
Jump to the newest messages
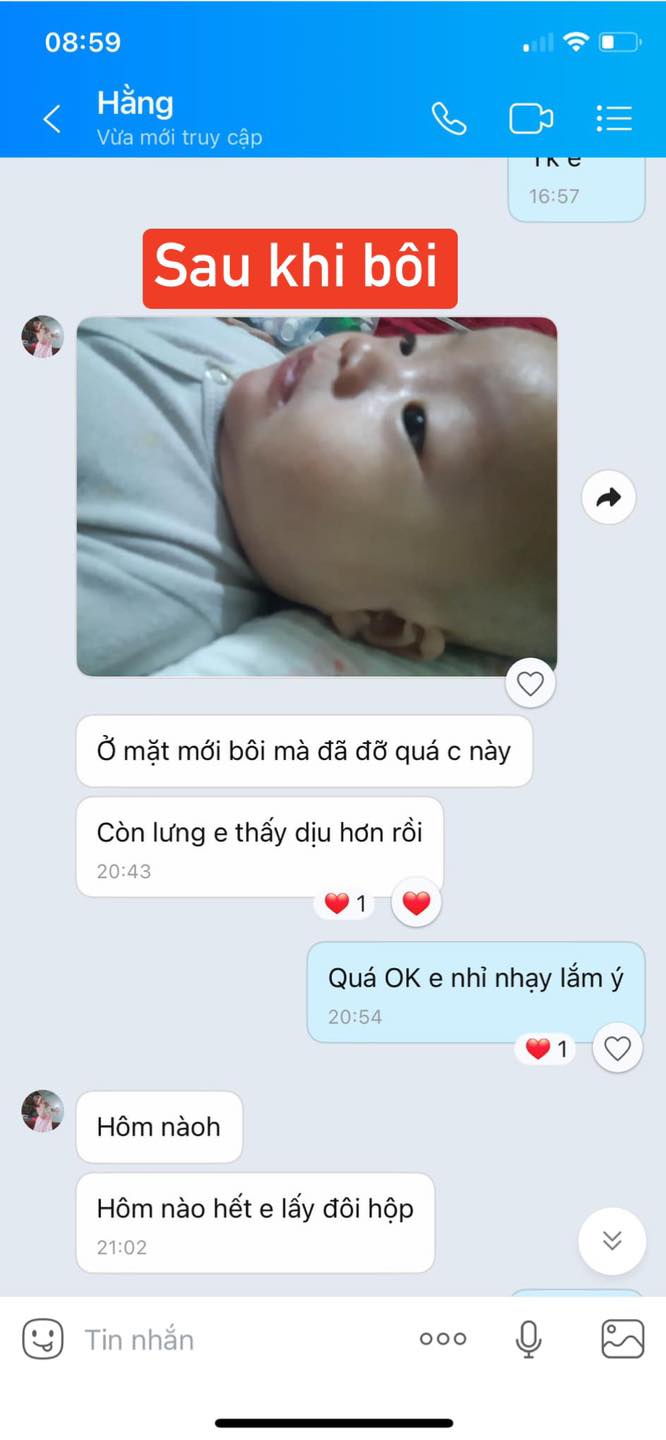pyautogui.click(x=612, y=1241)
